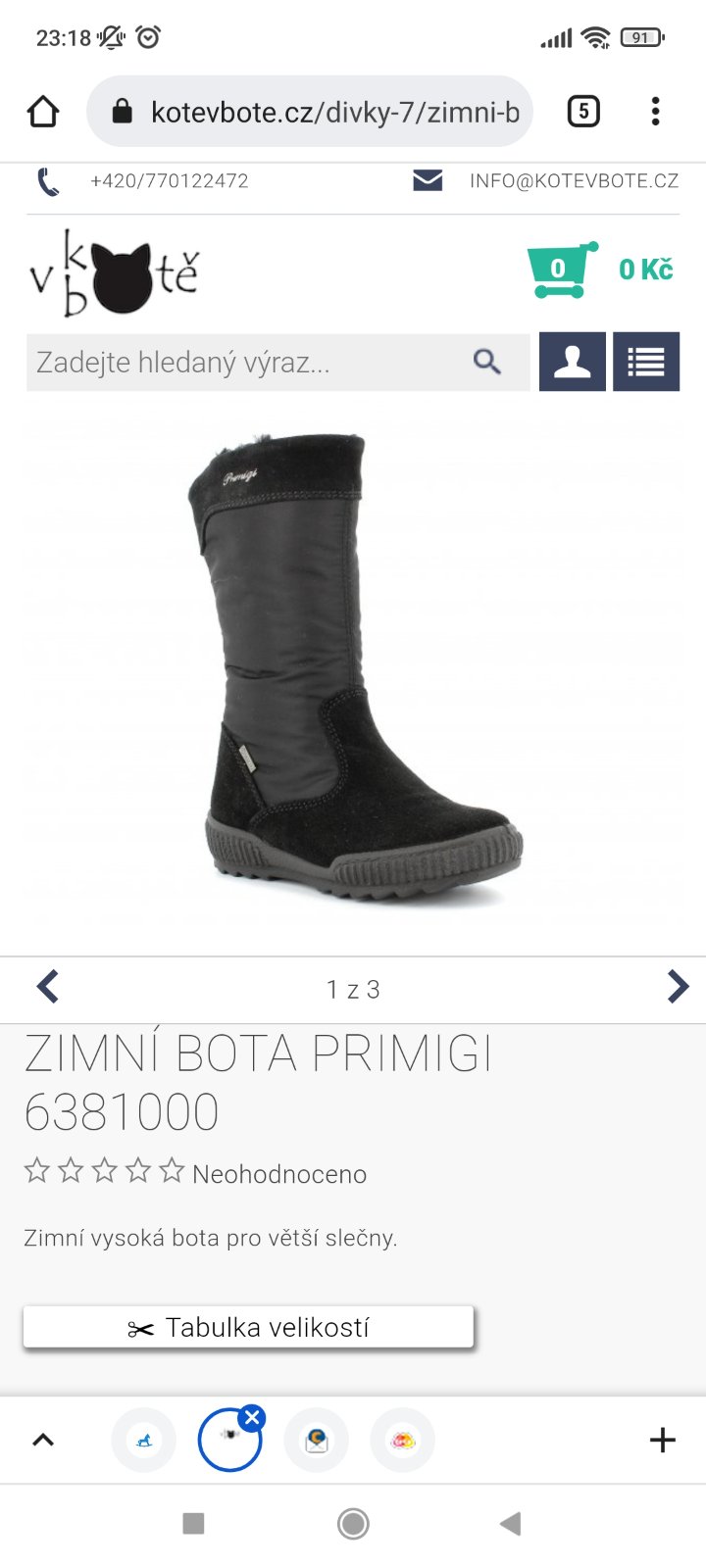
Task: Open Tabulka velikostí size chart
Action: coord(248,1328)
